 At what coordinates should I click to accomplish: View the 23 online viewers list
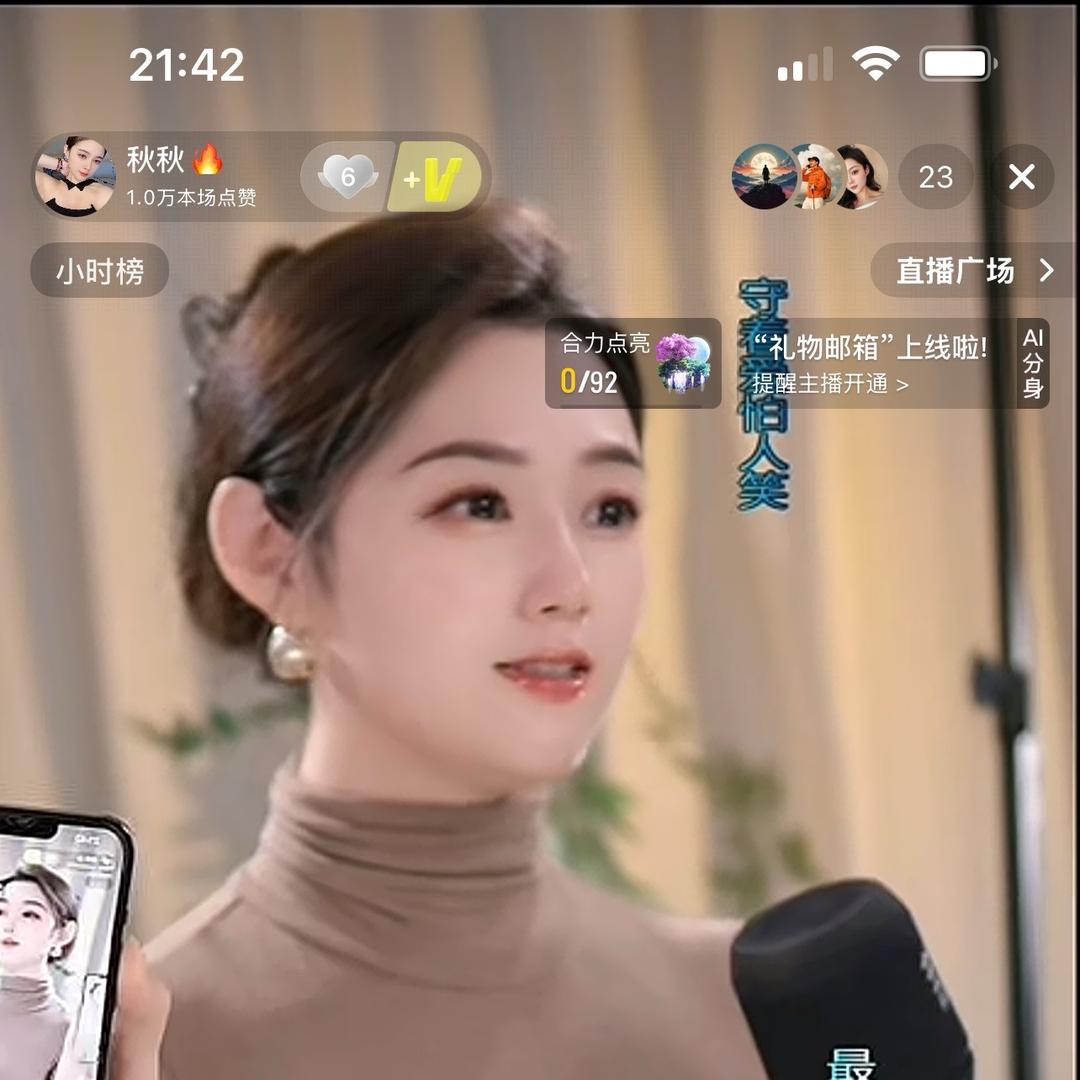935,177
